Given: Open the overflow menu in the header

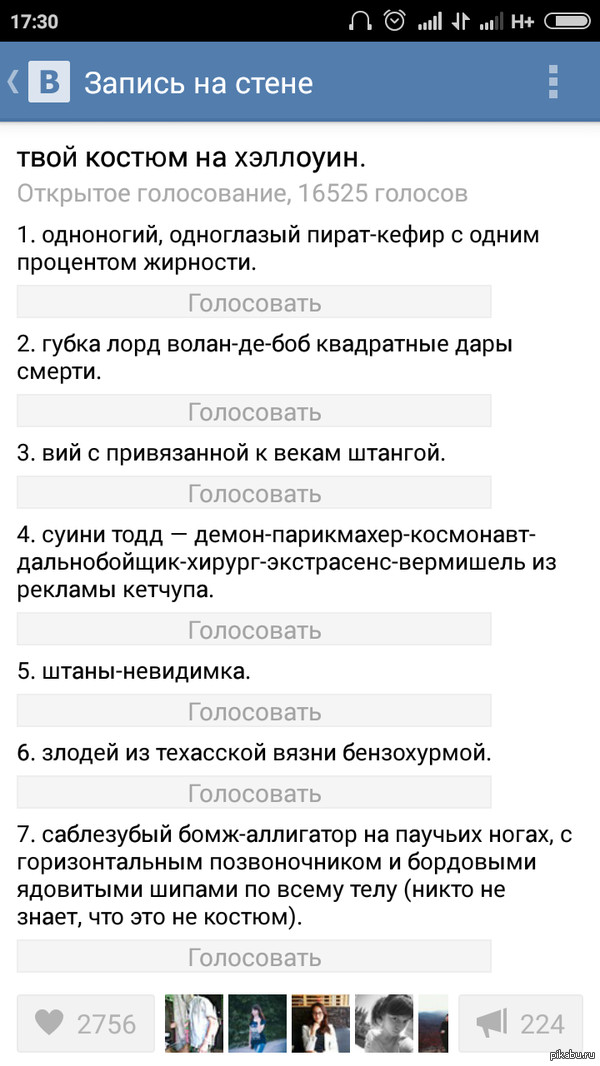Looking at the screenshot, I should pos(552,82).
